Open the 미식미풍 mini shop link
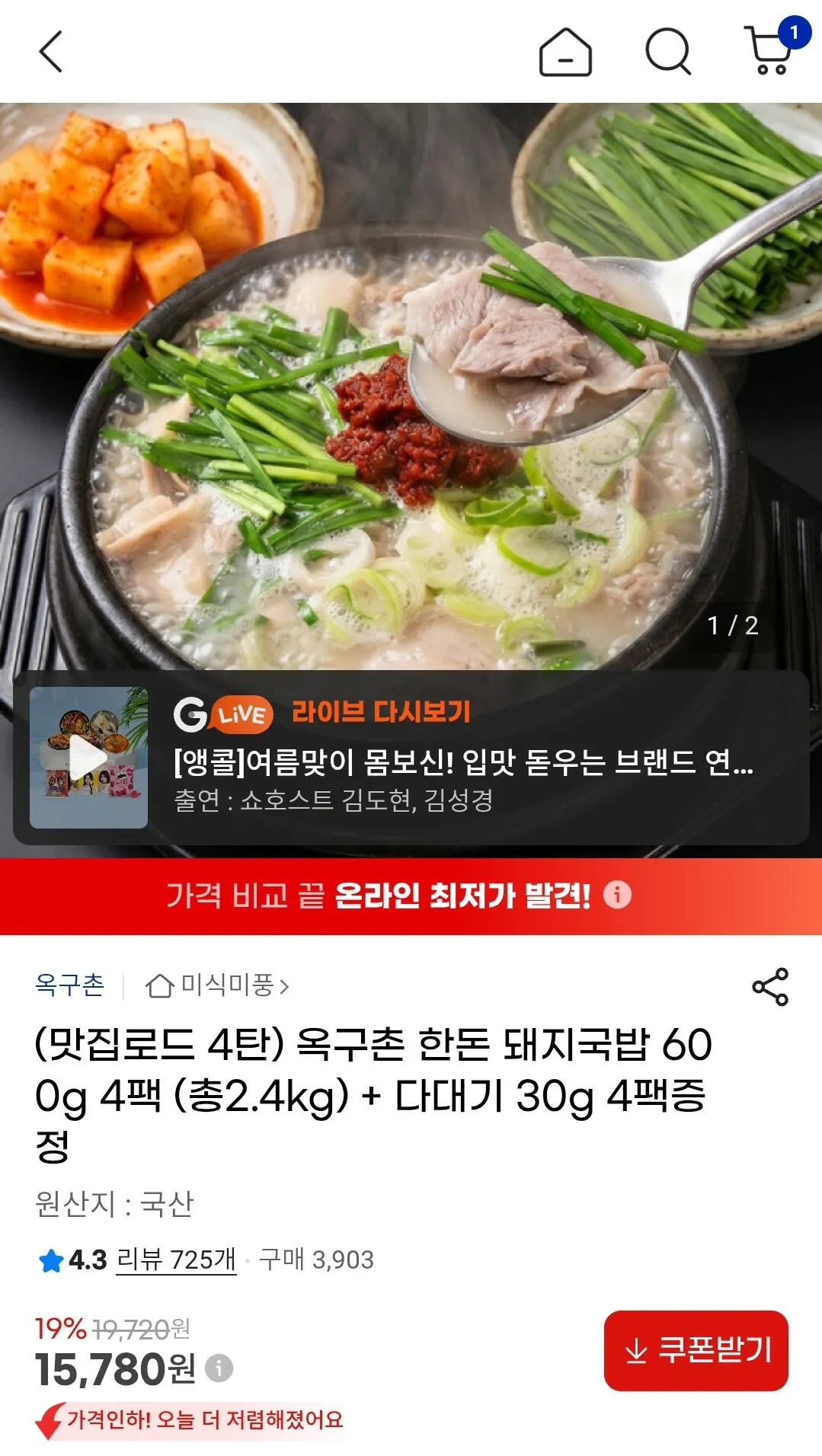The height and width of the screenshot is (1456, 822). [x=217, y=985]
